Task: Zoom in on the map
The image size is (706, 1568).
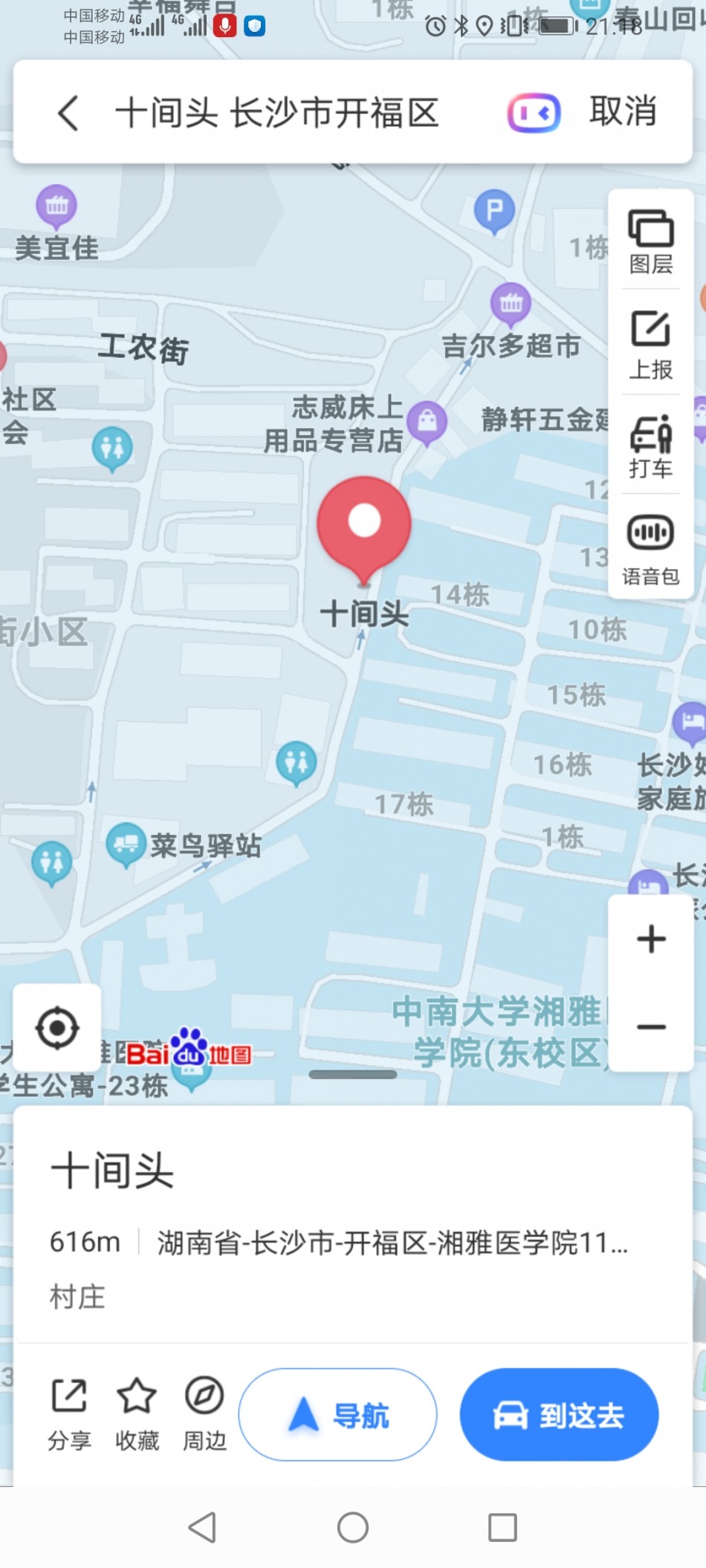Action: pyautogui.click(x=651, y=939)
